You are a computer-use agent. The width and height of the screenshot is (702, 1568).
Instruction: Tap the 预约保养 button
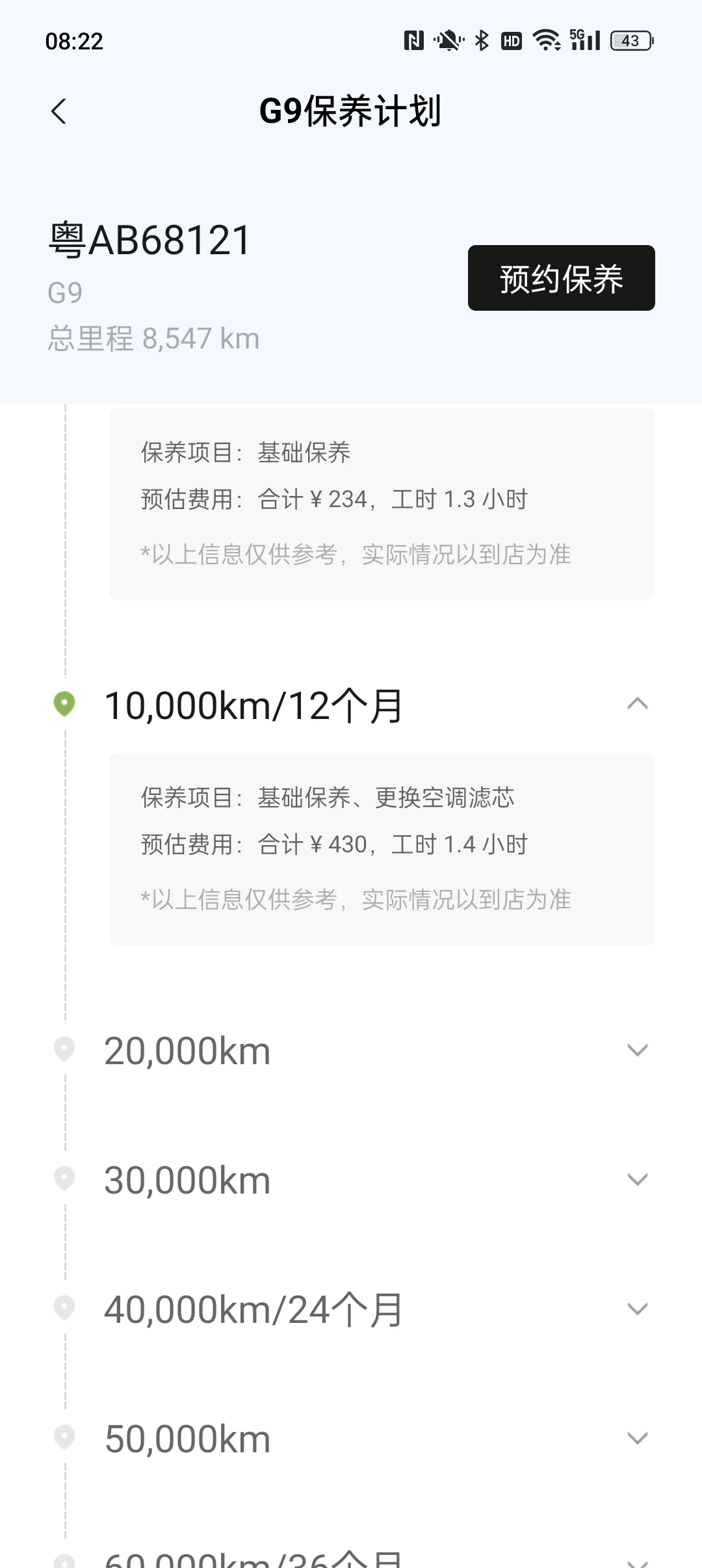(x=561, y=278)
